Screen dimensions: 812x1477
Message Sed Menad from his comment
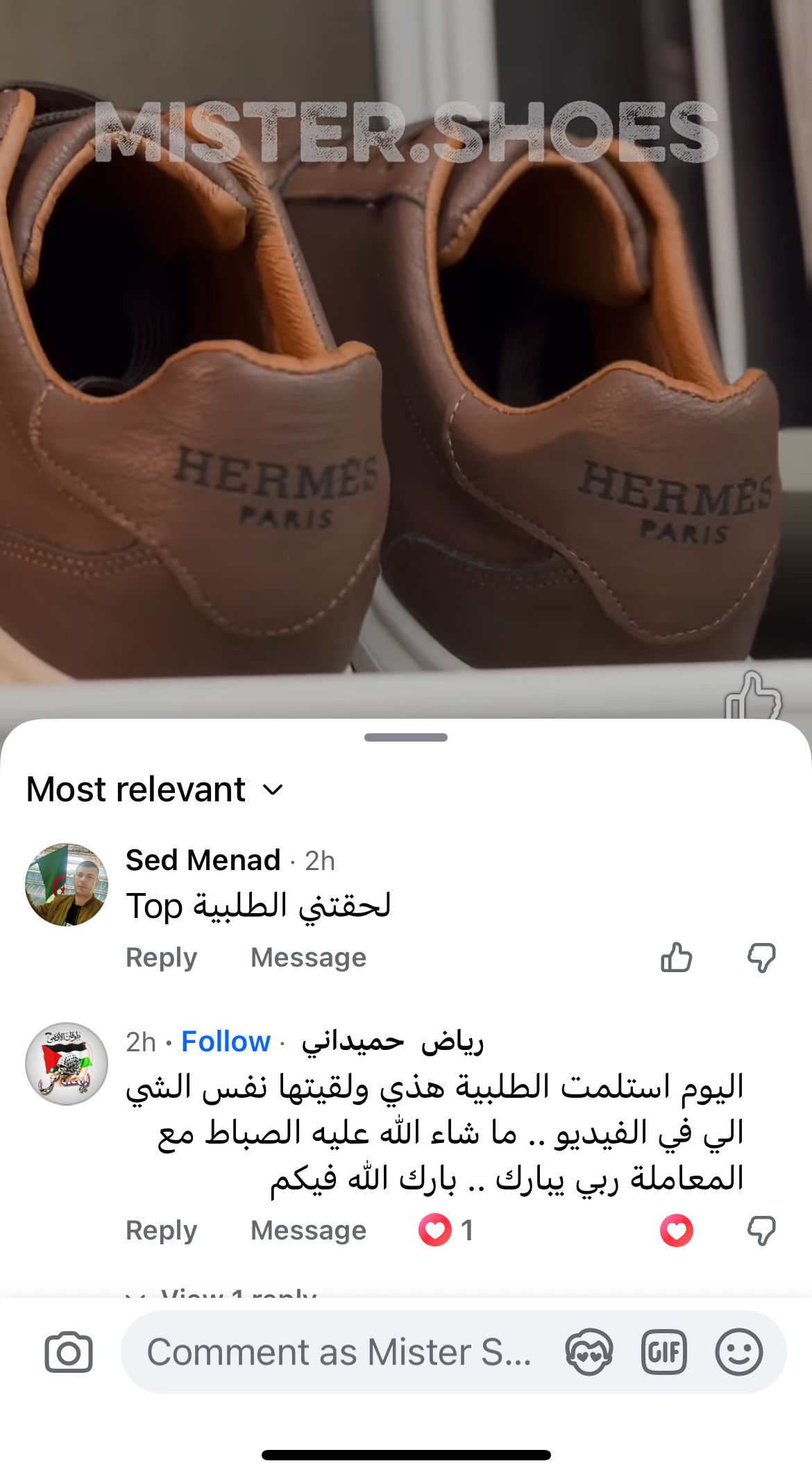coord(308,958)
